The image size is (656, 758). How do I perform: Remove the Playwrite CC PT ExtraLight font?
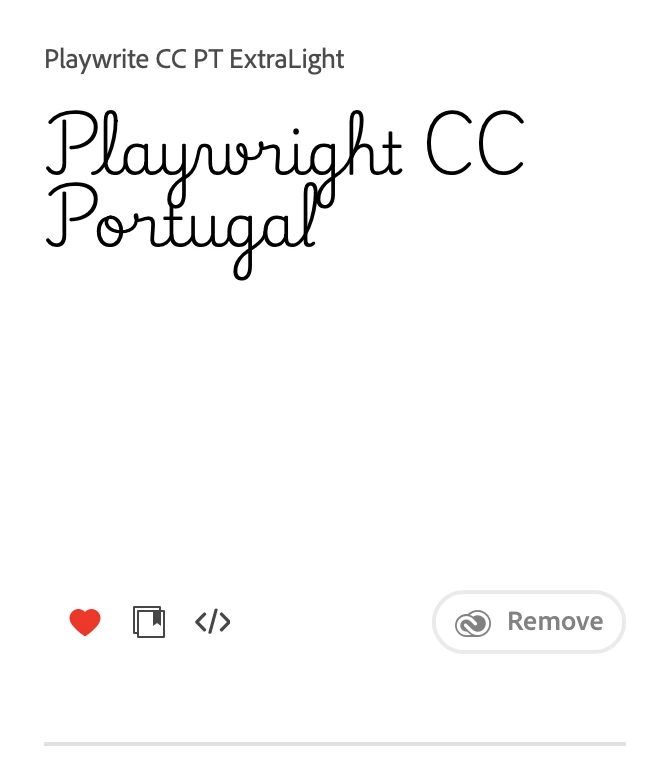pos(529,622)
